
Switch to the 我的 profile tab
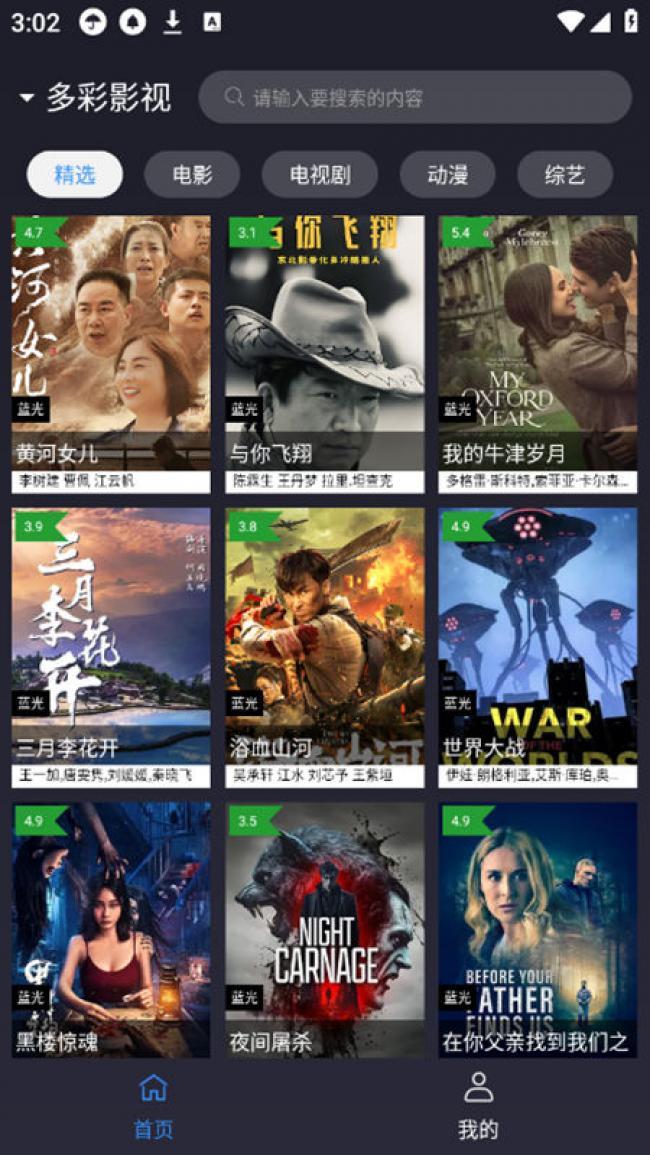(478, 1107)
